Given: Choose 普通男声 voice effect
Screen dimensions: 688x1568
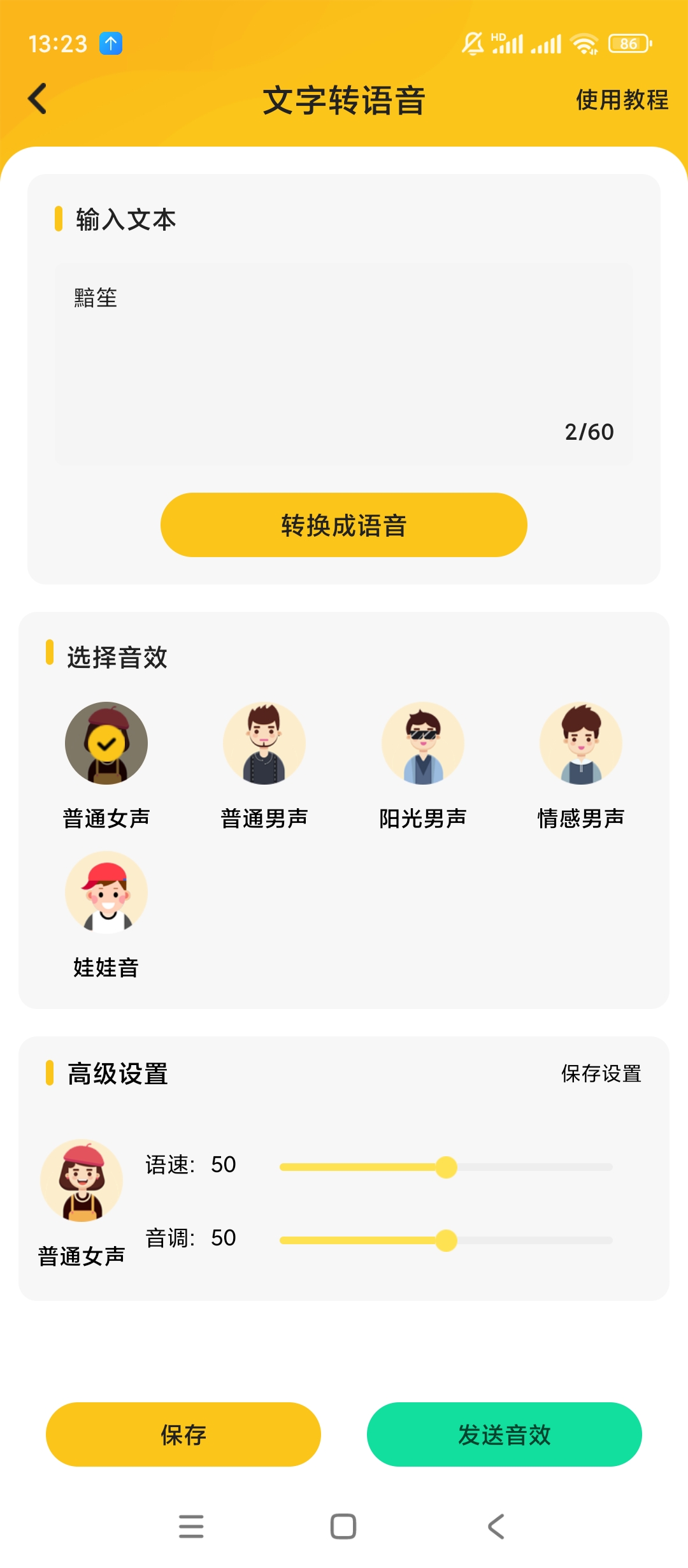Looking at the screenshot, I should pyautogui.click(x=264, y=743).
